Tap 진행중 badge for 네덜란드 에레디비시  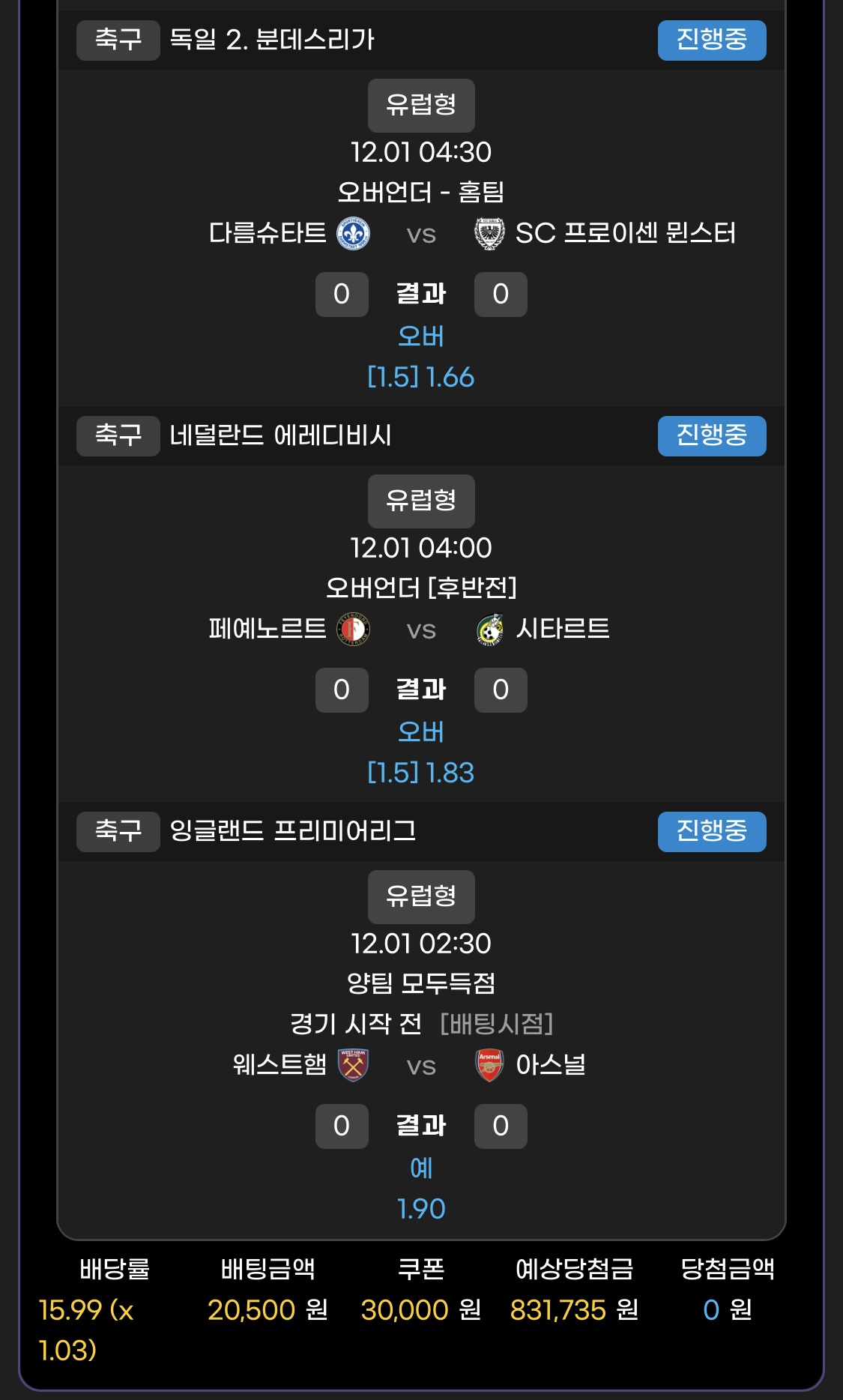click(x=711, y=435)
